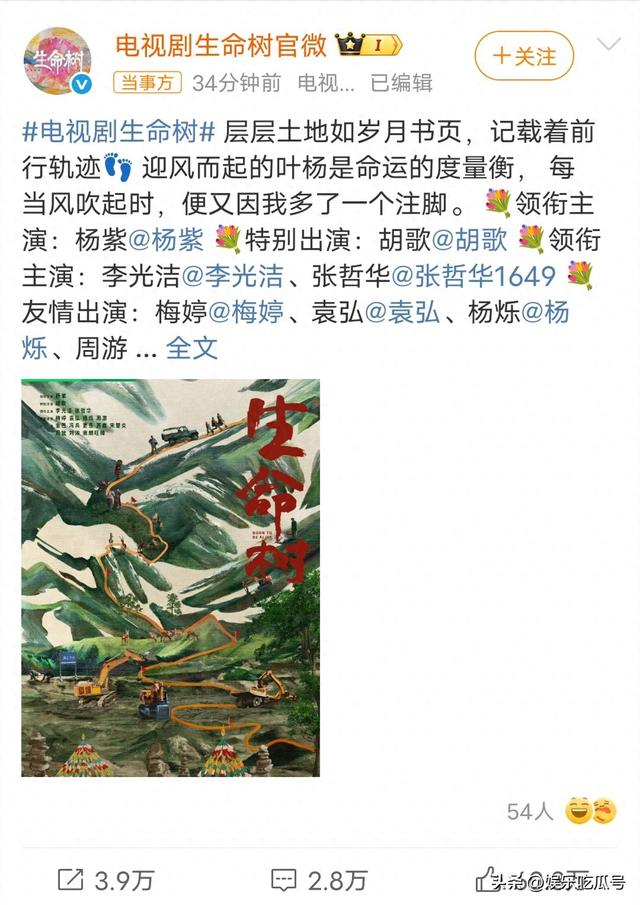Image resolution: width=640 pixels, height=905 pixels.
Task: Open @胡歌 mentioned profile
Action: point(470,240)
